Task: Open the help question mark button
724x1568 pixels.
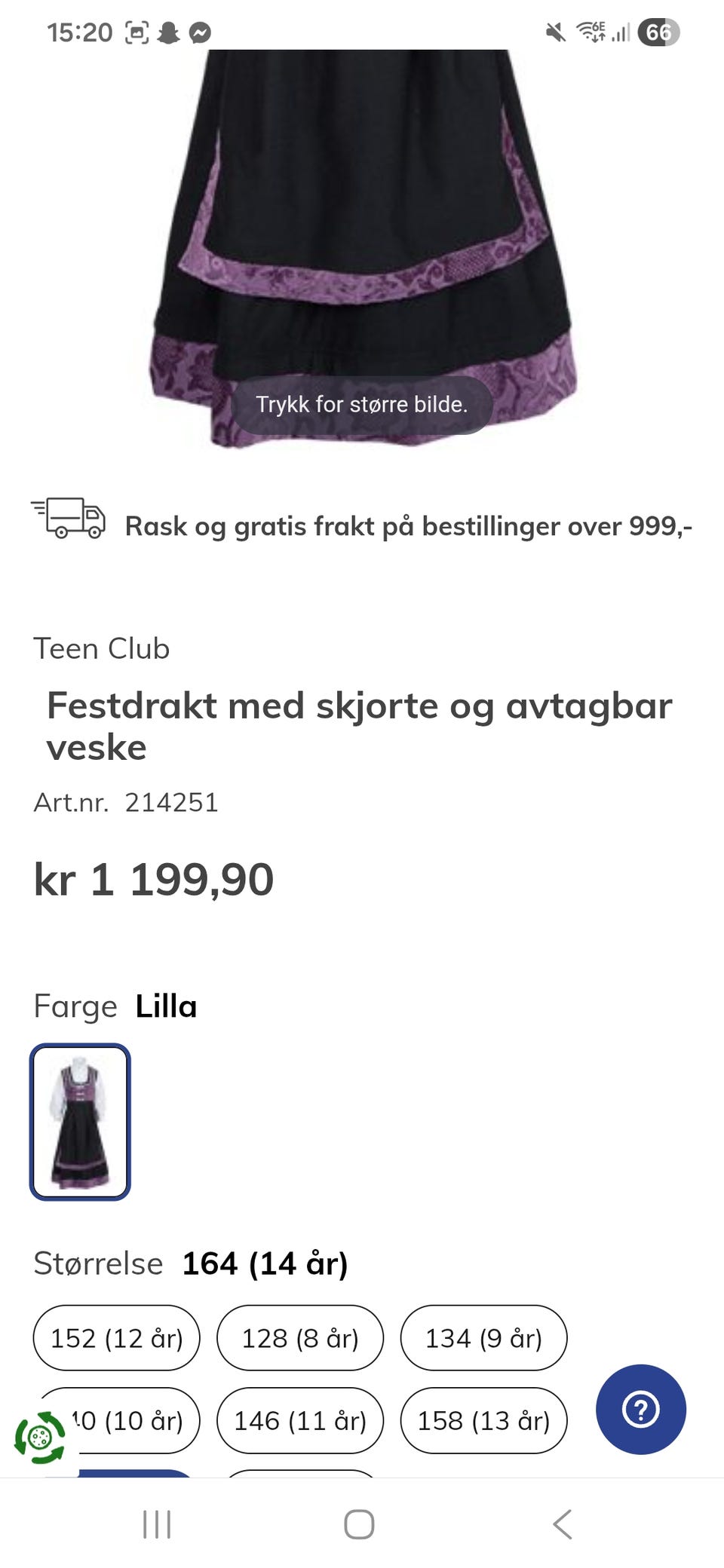Action: [x=641, y=1410]
